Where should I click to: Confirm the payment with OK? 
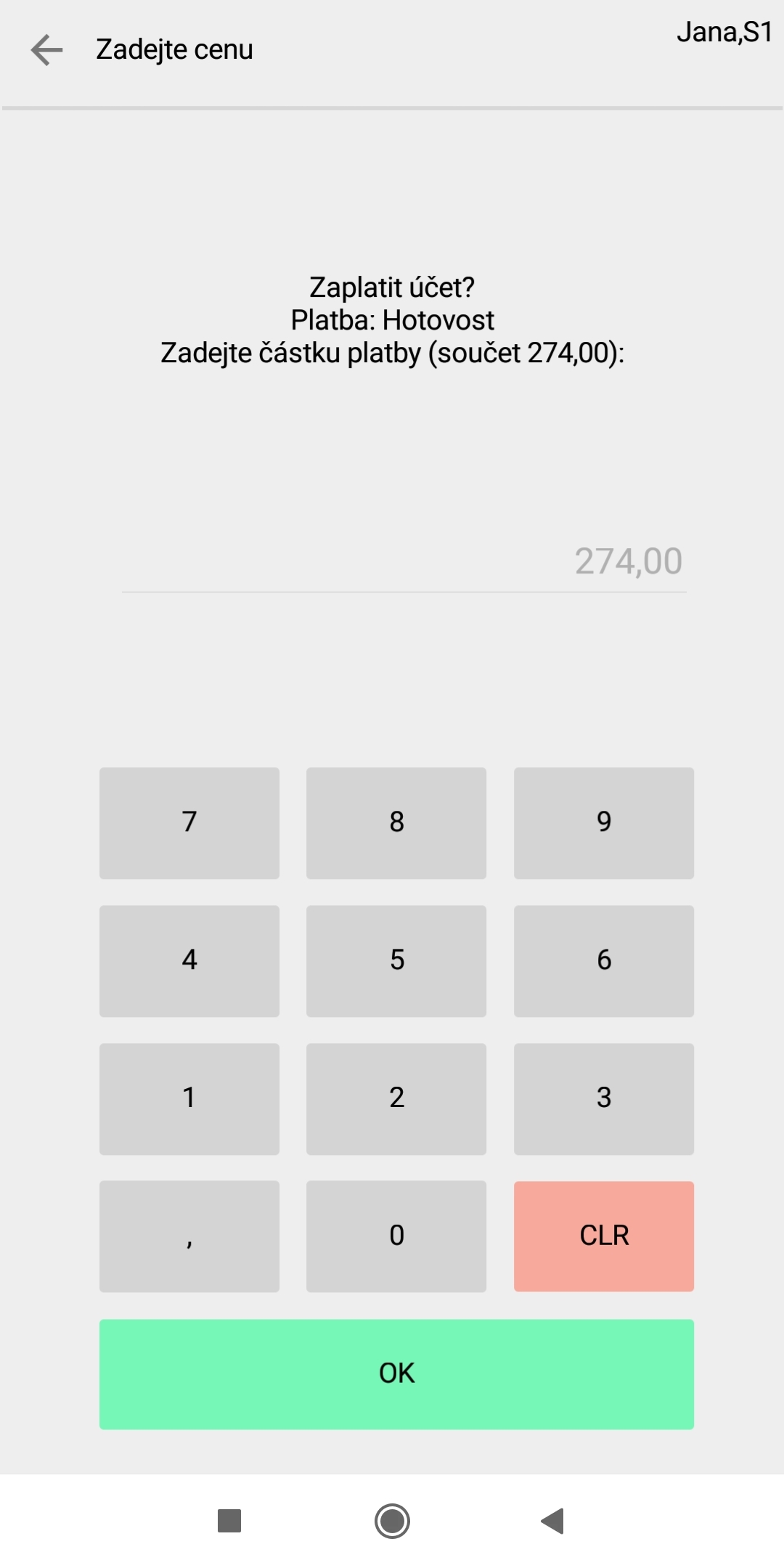(396, 1374)
